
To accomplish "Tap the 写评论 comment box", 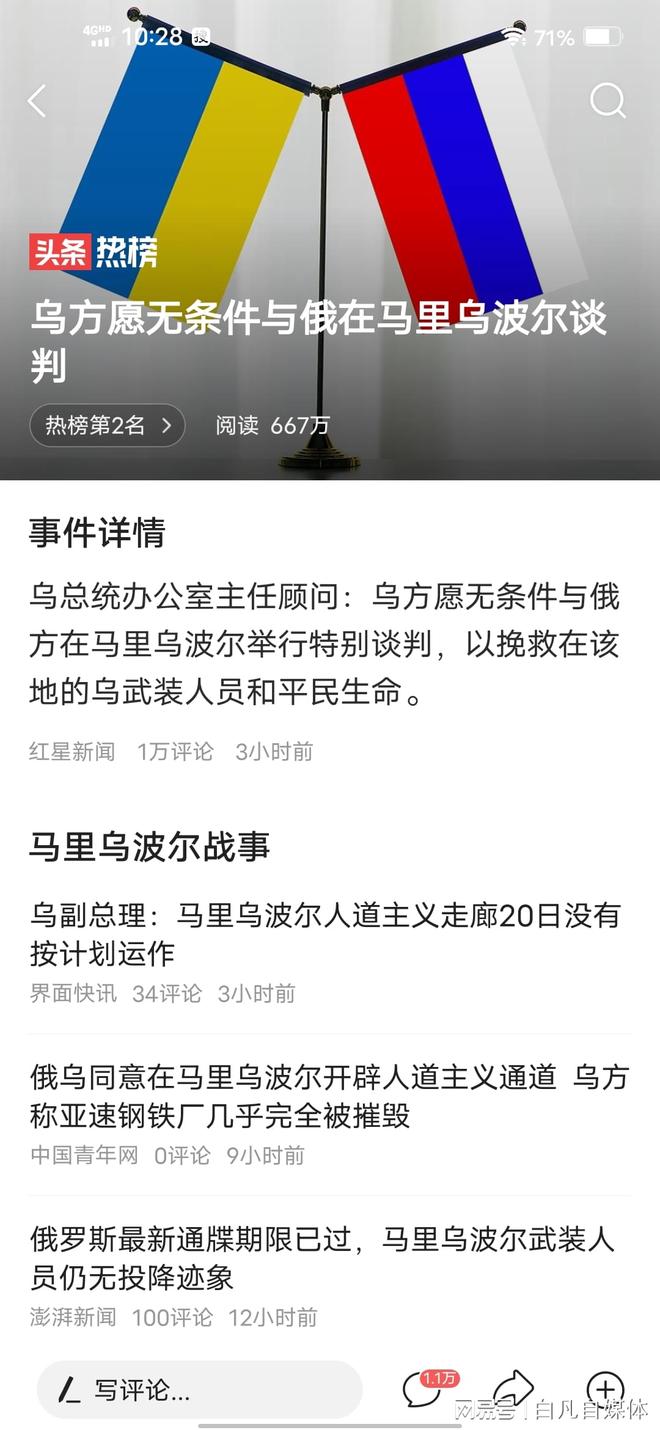I will point(199,1389).
